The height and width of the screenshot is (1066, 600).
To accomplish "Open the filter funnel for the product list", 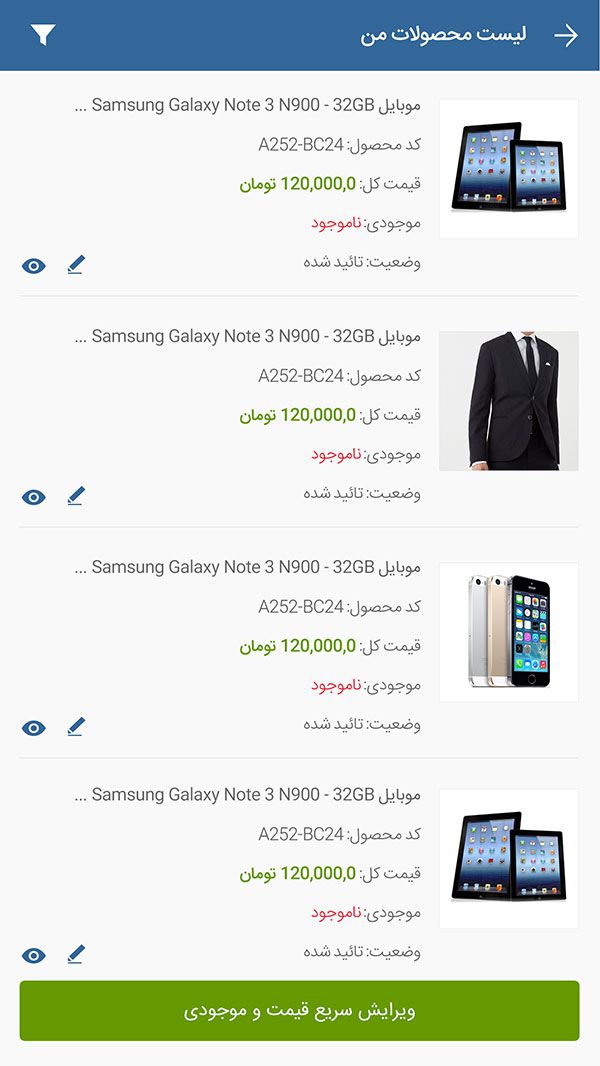I will [43, 35].
